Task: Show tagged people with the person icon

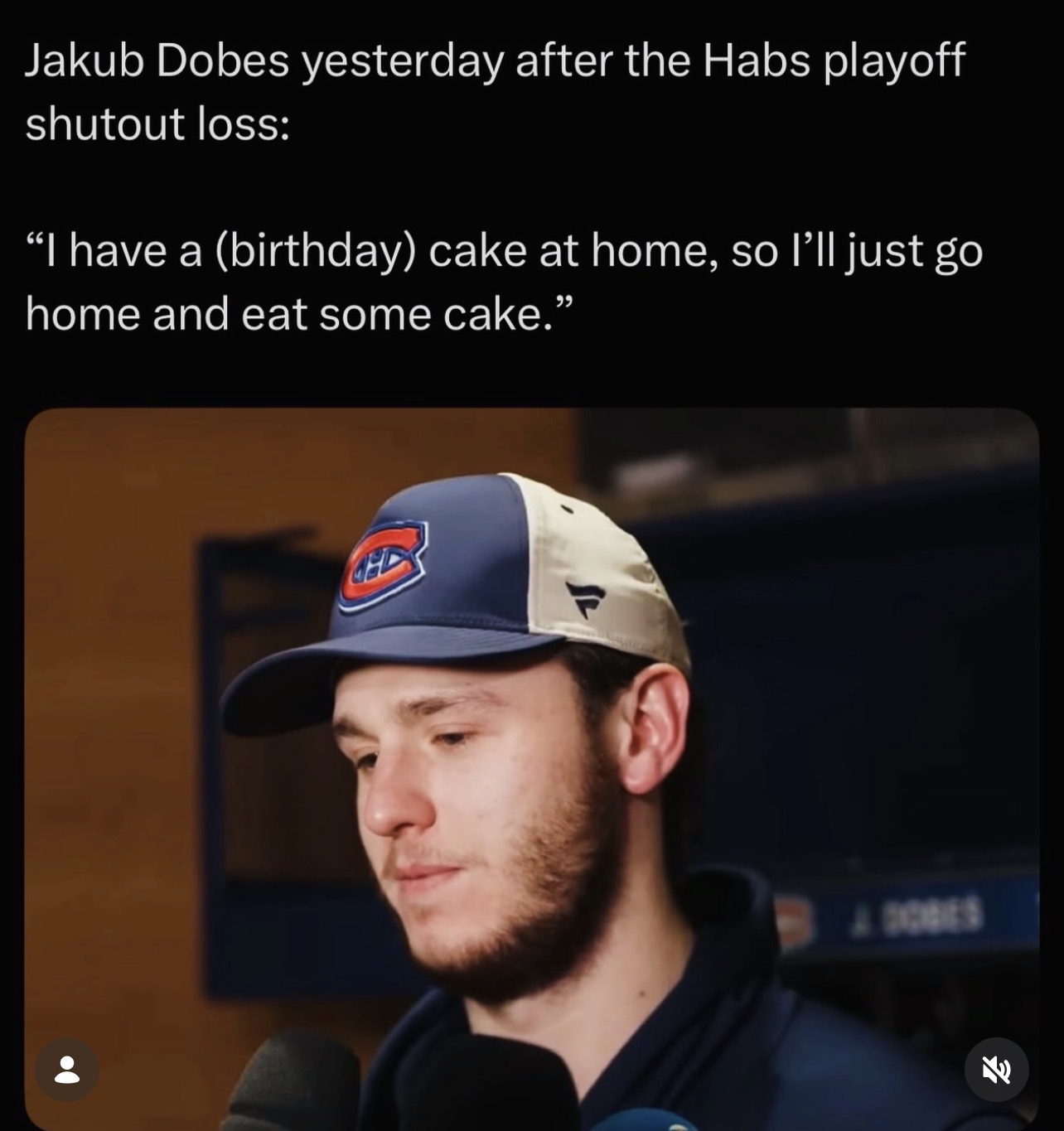Action: click(x=67, y=1070)
